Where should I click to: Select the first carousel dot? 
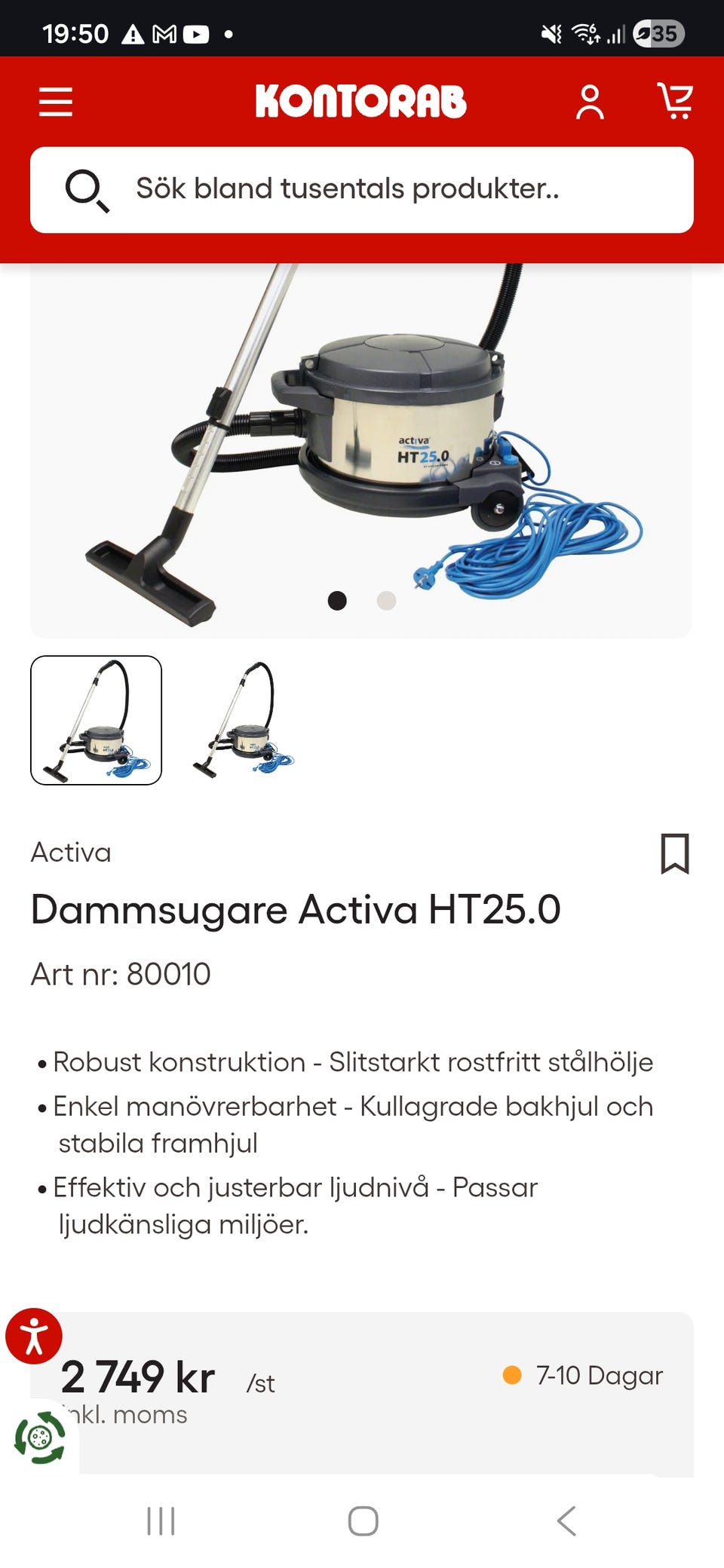(x=336, y=601)
